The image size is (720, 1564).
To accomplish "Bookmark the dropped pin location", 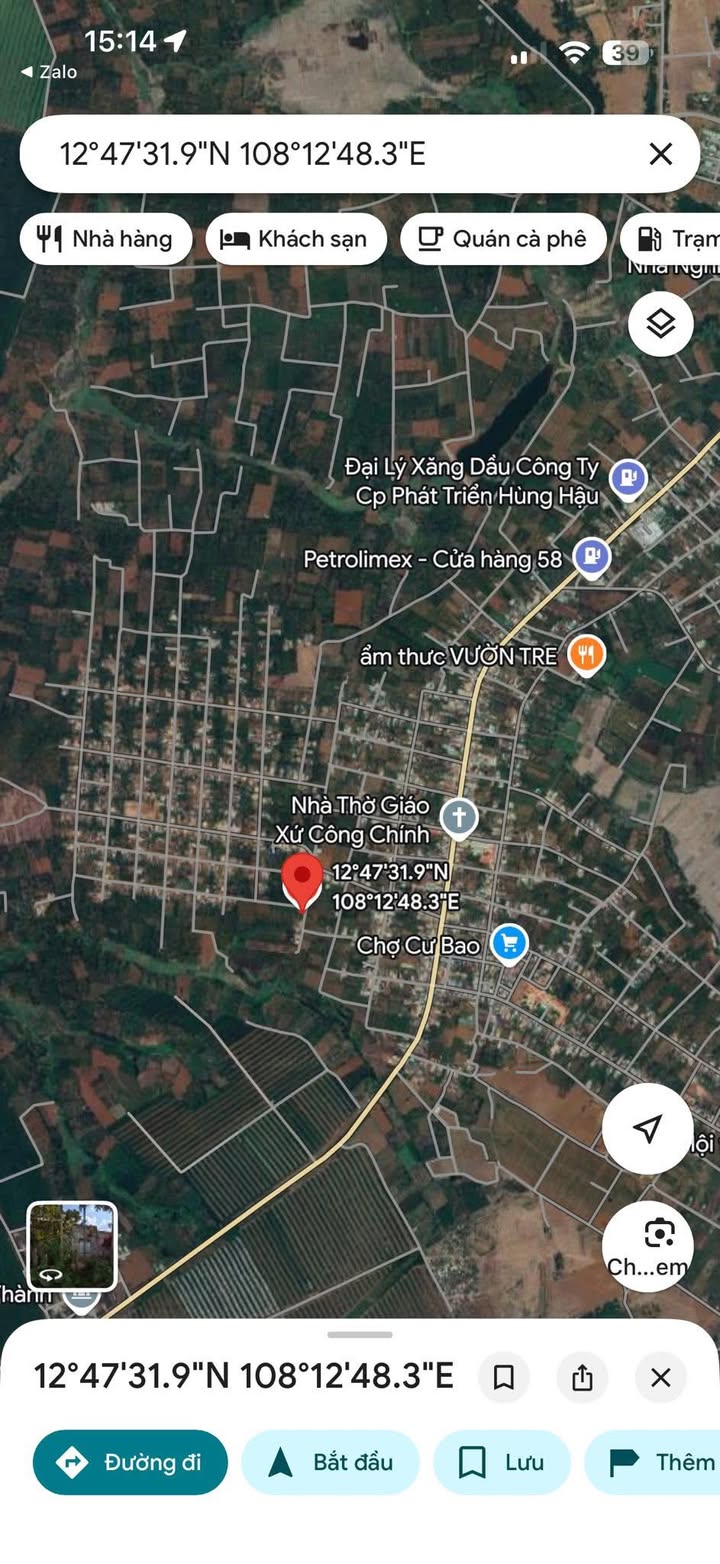I will (x=504, y=1378).
